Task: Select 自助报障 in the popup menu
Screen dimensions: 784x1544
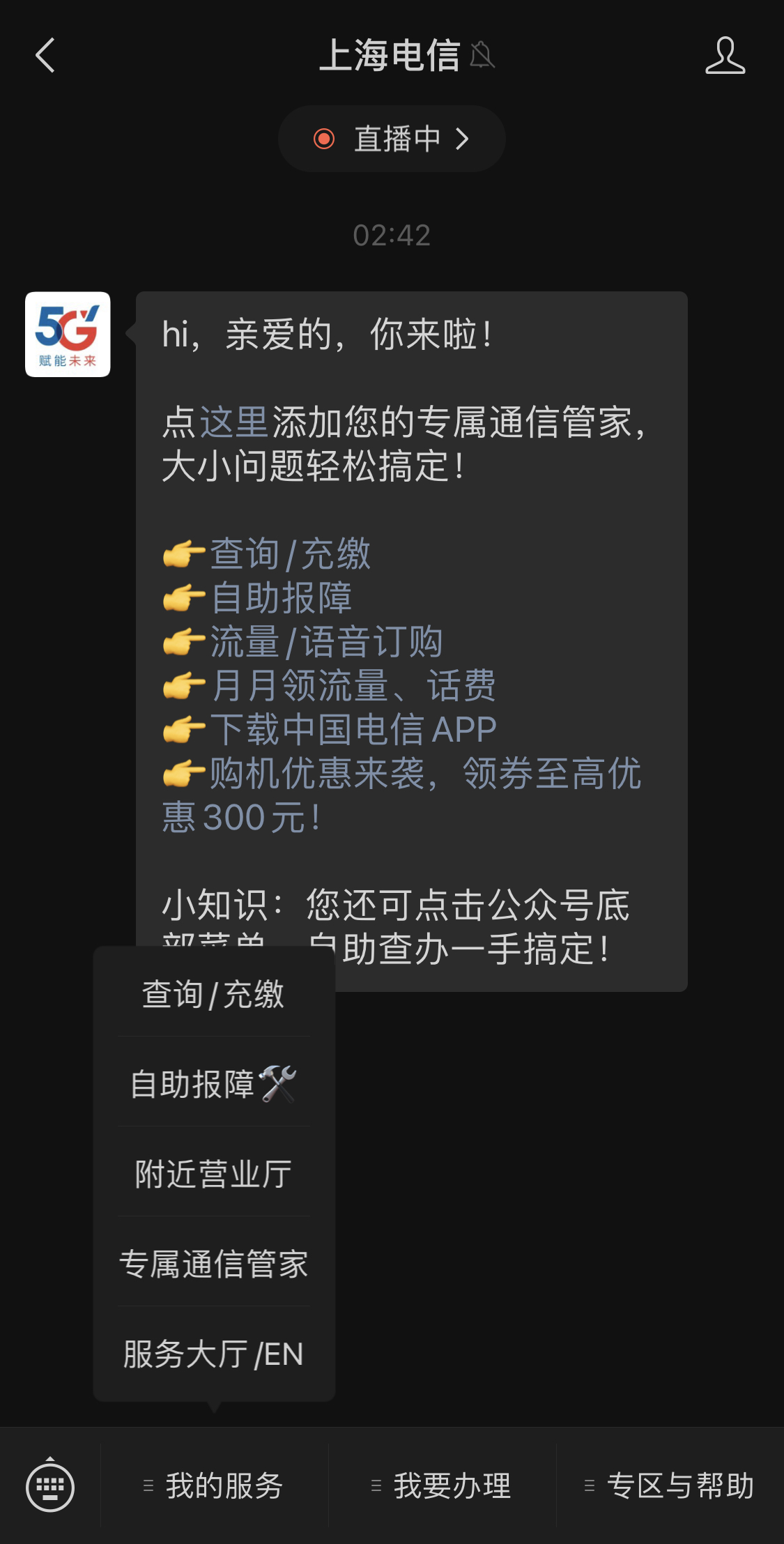Action: [x=213, y=1086]
